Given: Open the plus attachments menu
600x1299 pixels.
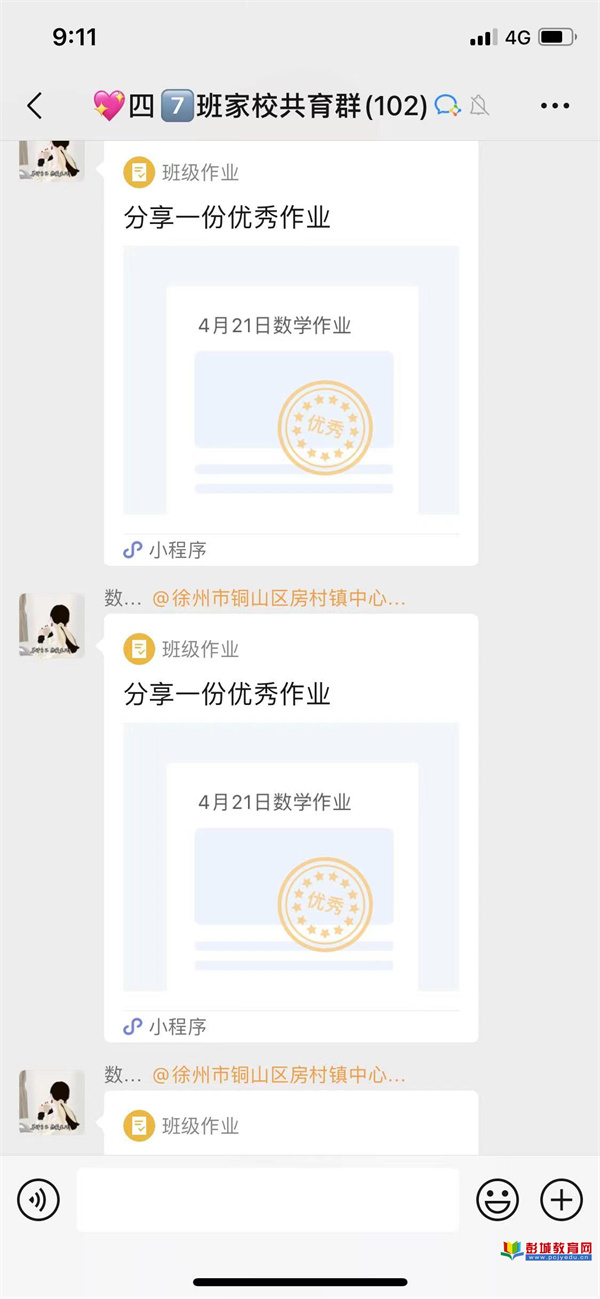Looking at the screenshot, I should [561, 1199].
